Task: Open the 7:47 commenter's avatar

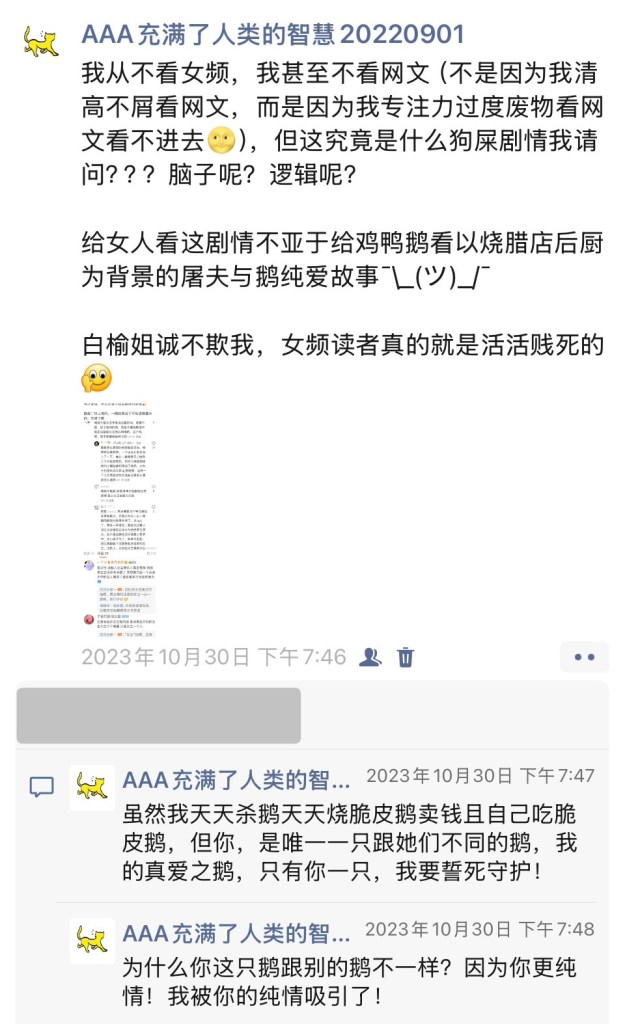Action: tap(92, 787)
